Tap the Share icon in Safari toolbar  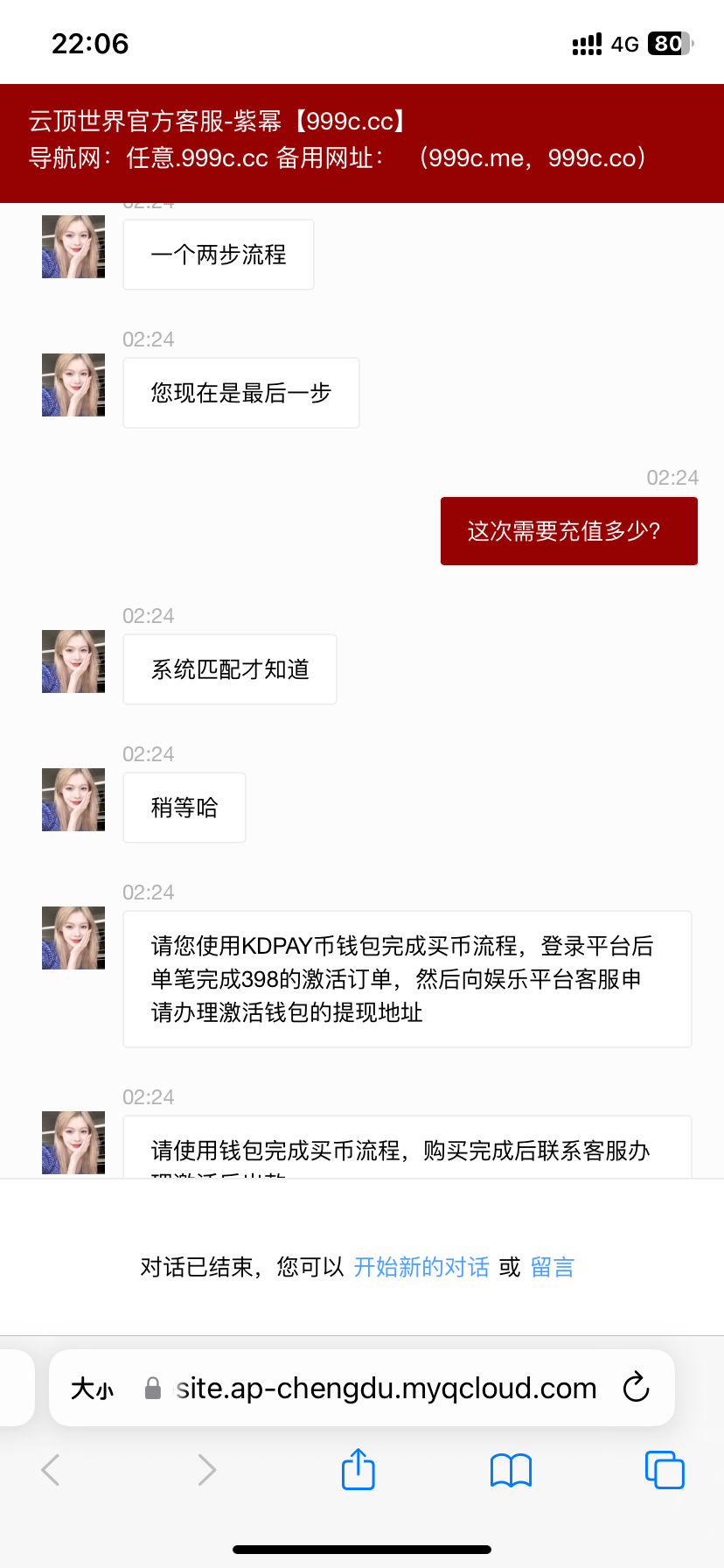coord(358,1470)
